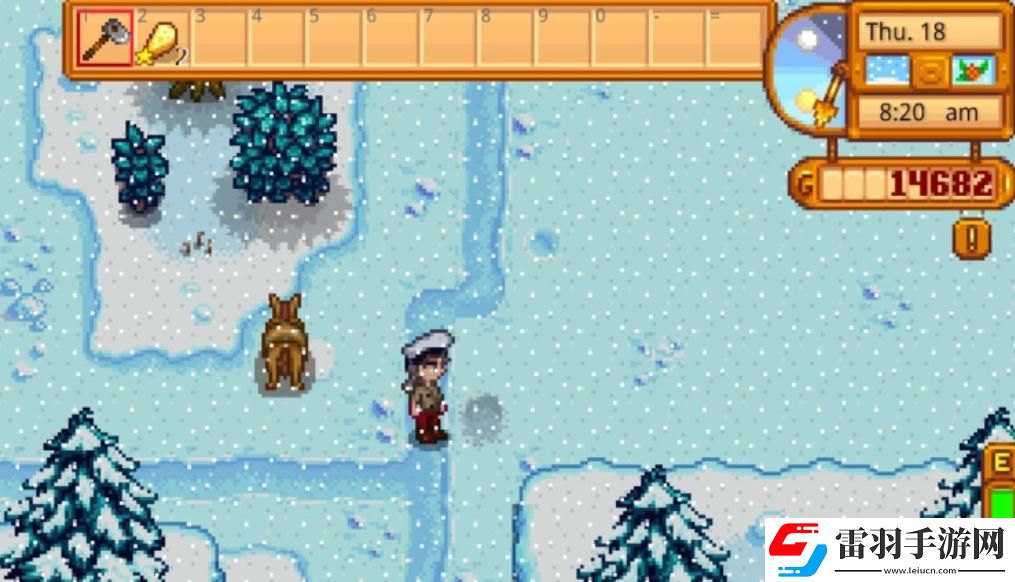Select the golden item in toolbar slot 2
The width and height of the screenshot is (1015, 582).
160,39
